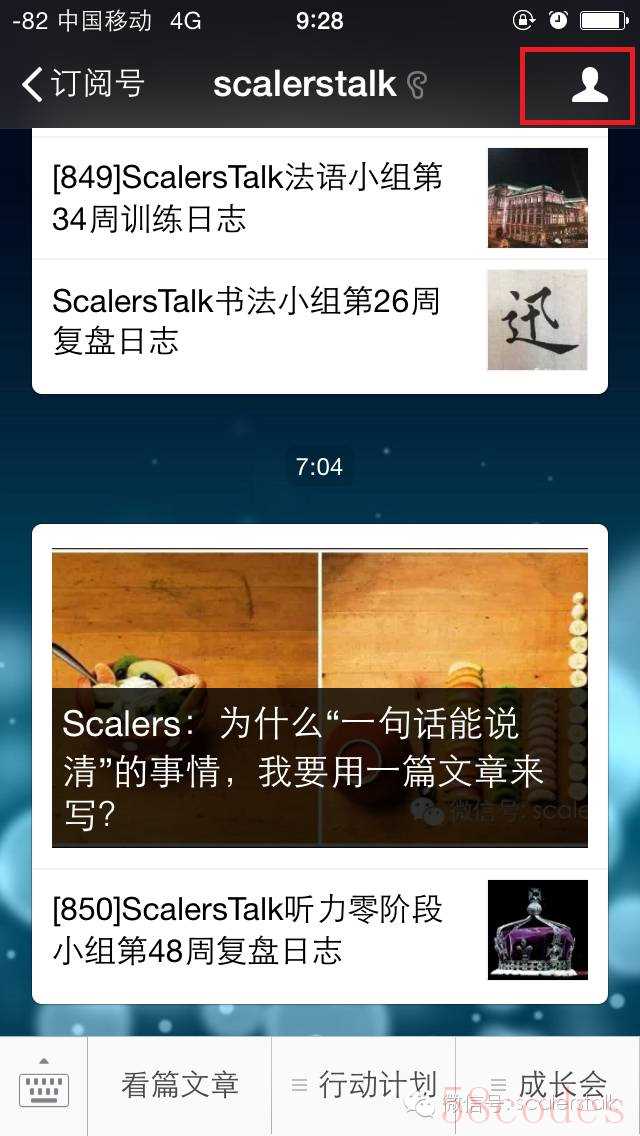
Task: Expand the 成长会 menu
Action: pos(548,1086)
